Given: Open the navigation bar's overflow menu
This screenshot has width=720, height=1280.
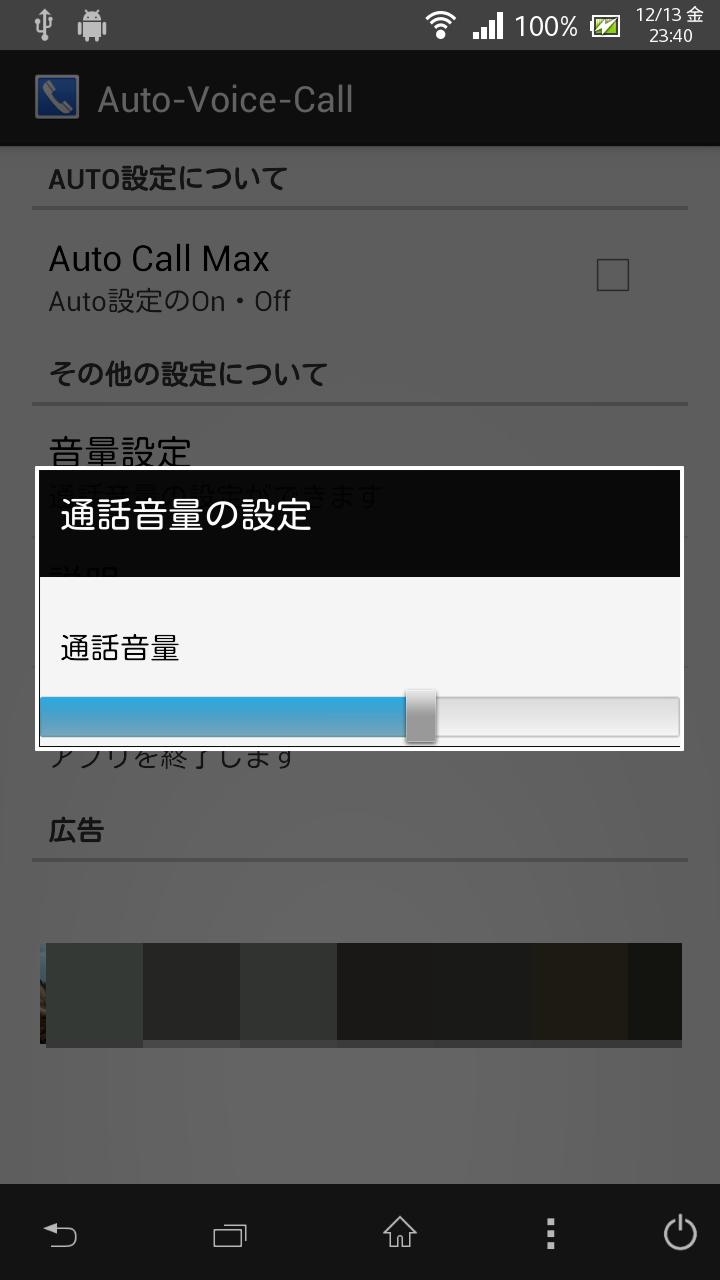Looking at the screenshot, I should 550,1234.
